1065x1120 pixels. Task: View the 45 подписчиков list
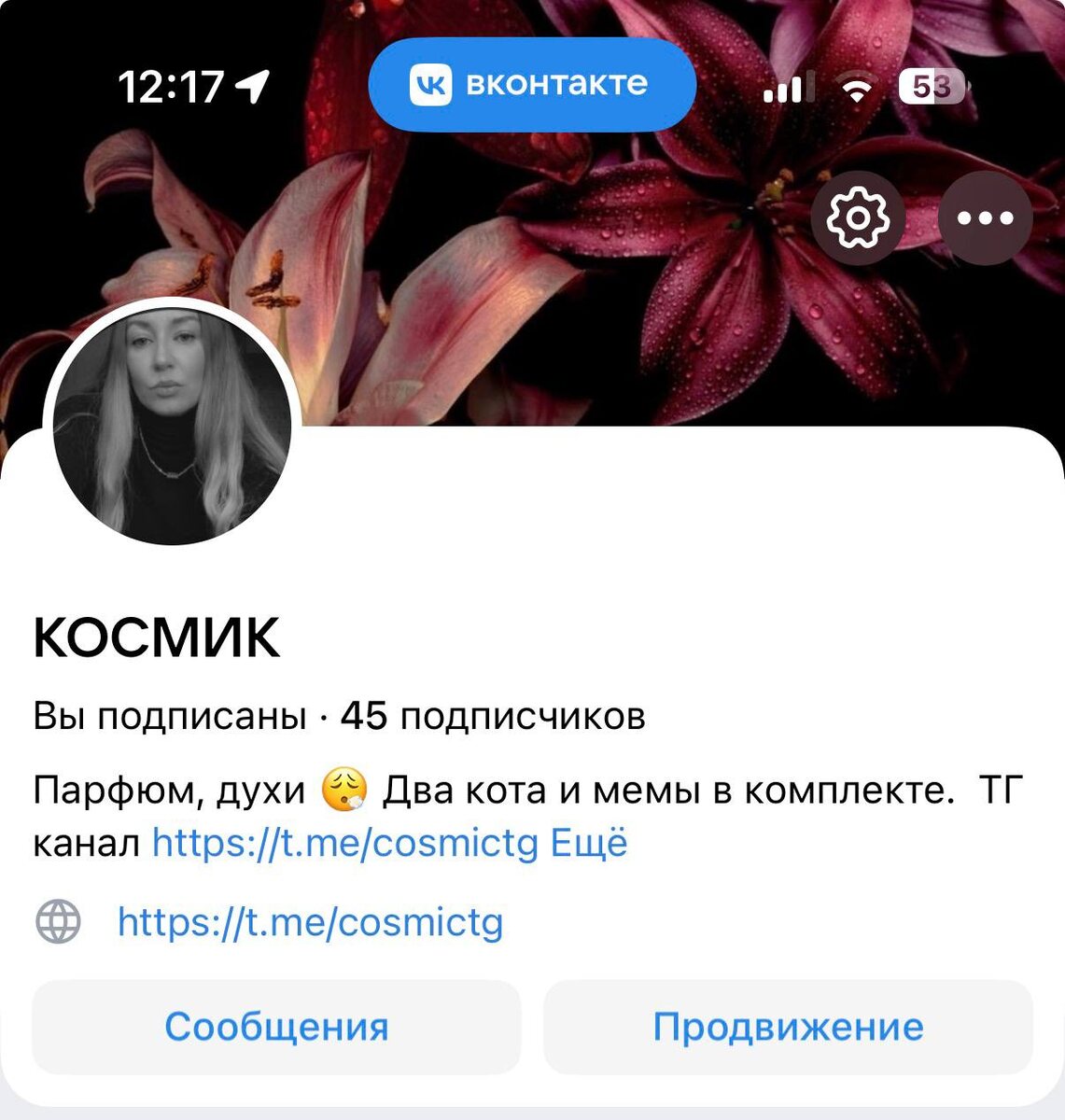(493, 717)
